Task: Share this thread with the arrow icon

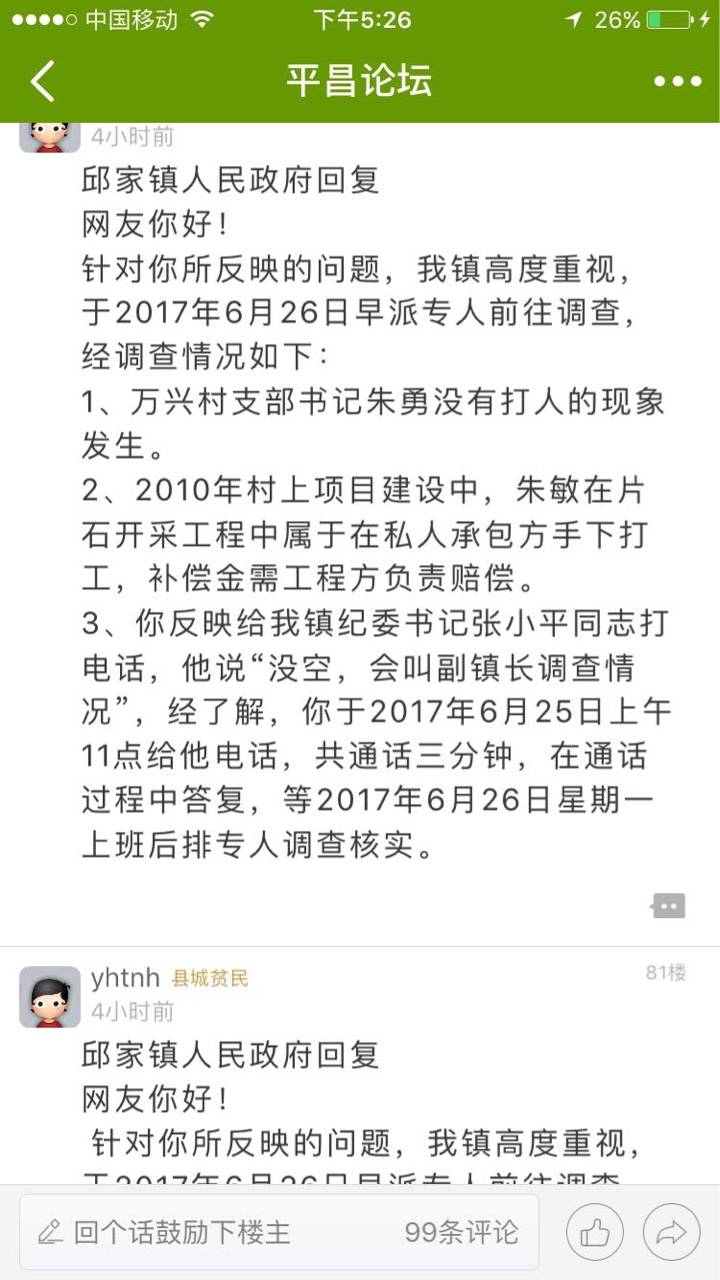Action: point(672,1232)
